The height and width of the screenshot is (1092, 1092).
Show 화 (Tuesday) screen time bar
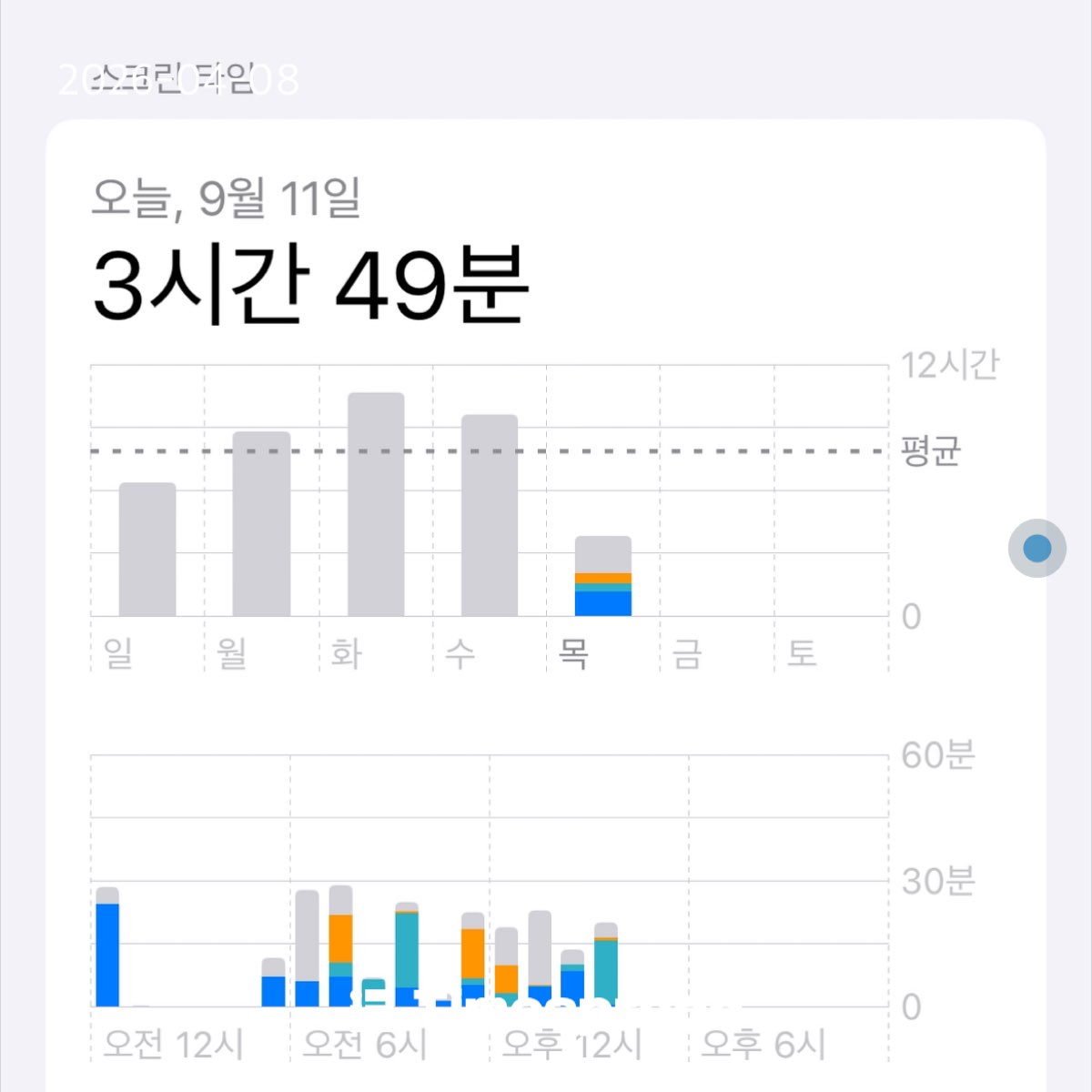pyautogui.click(x=376, y=504)
